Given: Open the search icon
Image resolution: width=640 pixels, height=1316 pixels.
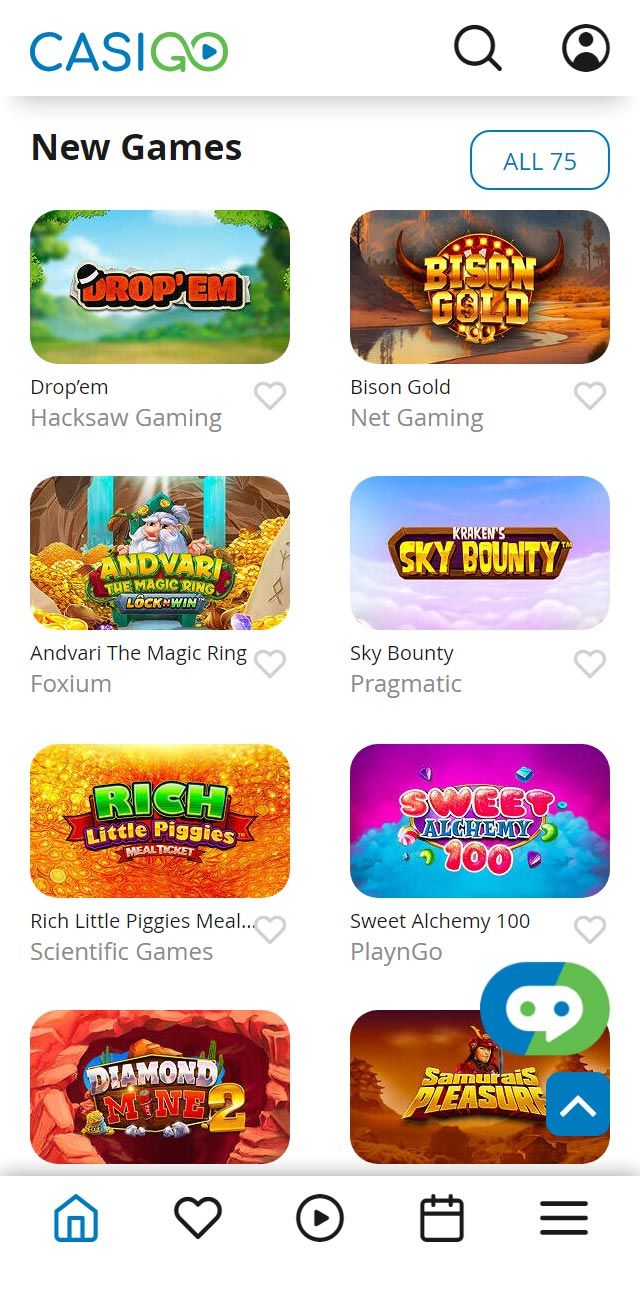Looking at the screenshot, I should 478,48.
